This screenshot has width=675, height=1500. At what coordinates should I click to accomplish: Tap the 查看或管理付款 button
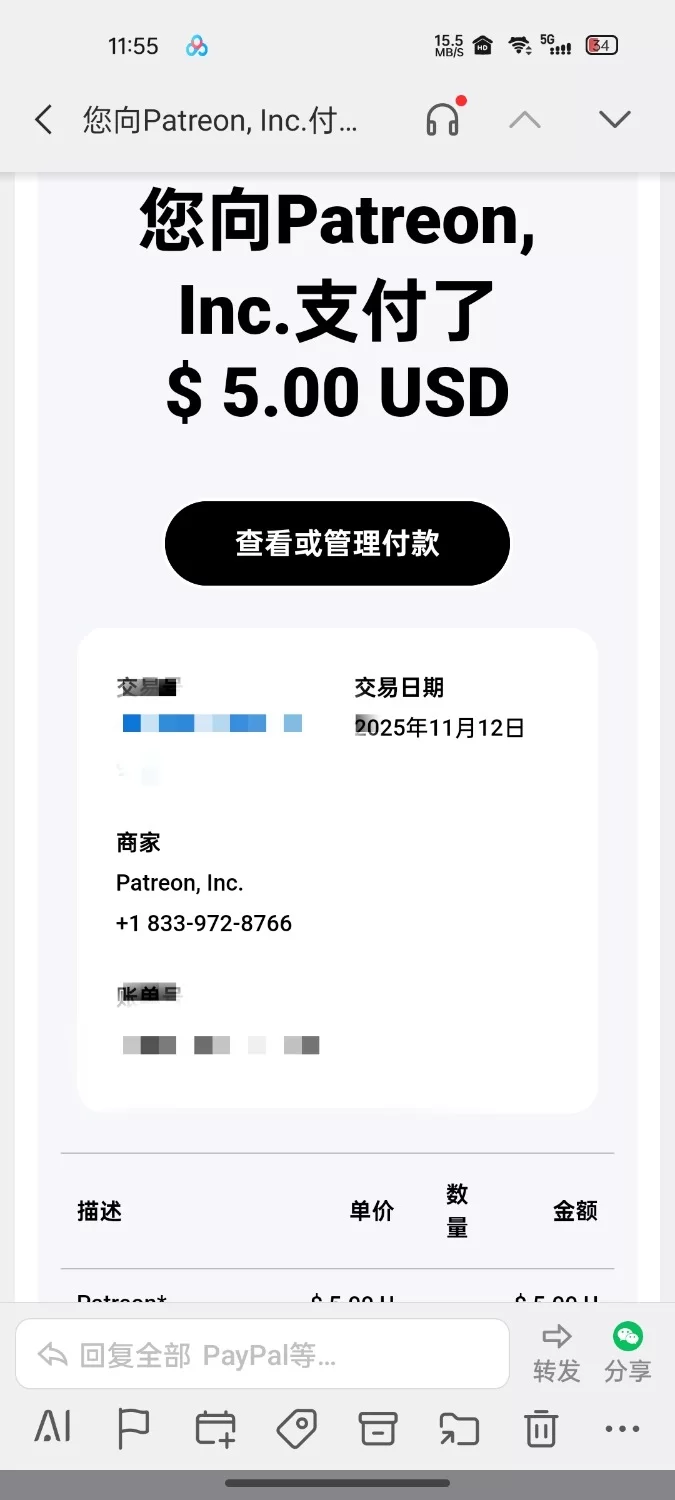coord(337,543)
